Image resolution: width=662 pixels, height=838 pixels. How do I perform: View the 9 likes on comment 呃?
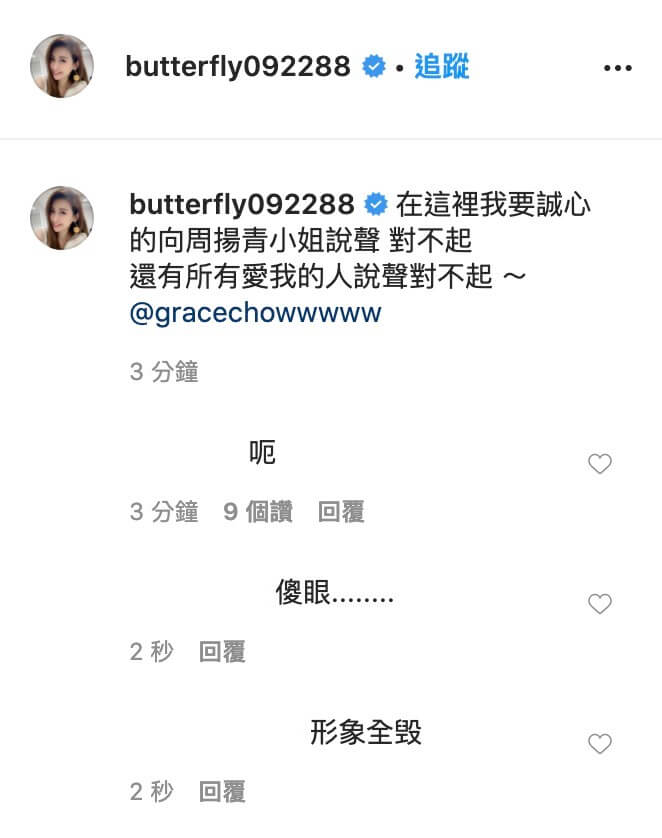pyautogui.click(x=258, y=512)
